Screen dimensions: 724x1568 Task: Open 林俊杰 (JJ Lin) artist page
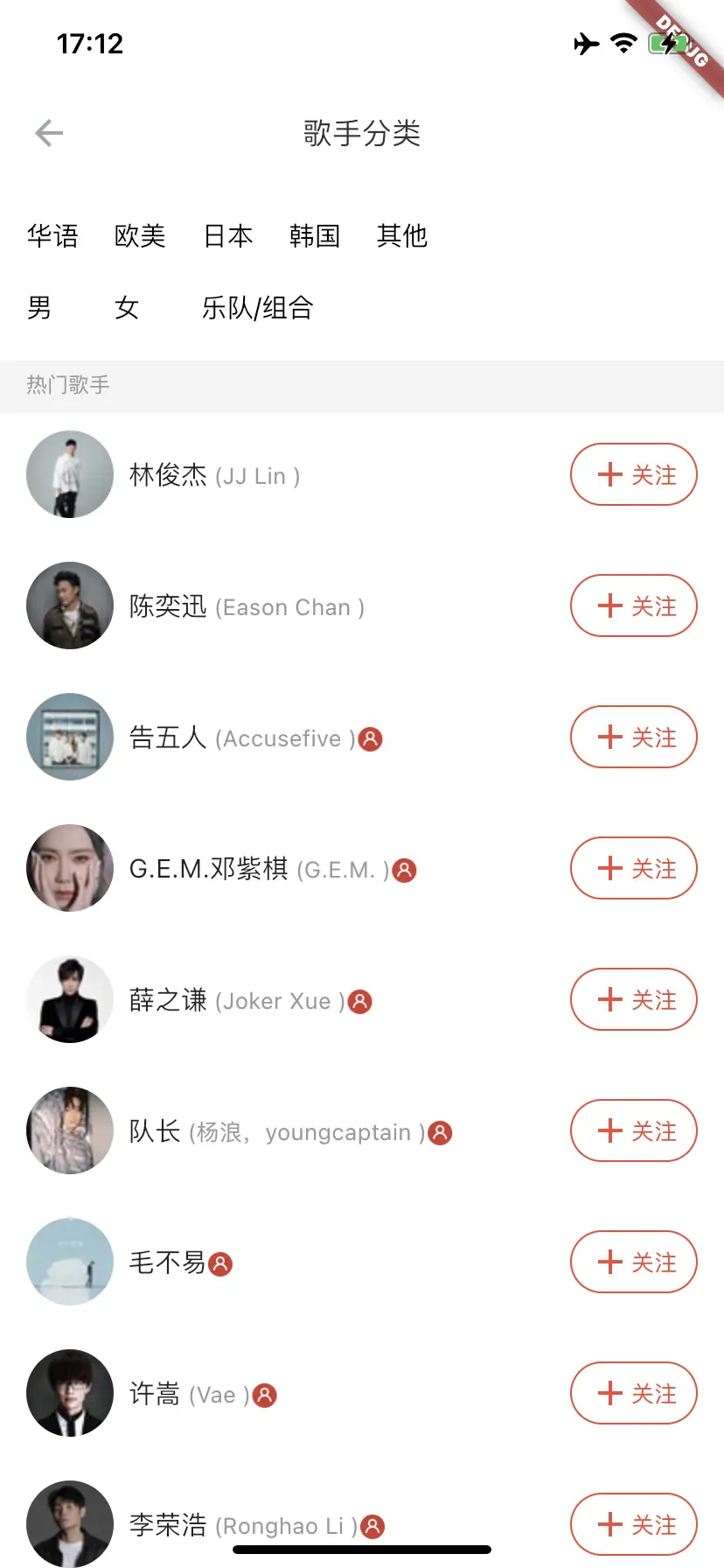click(214, 475)
